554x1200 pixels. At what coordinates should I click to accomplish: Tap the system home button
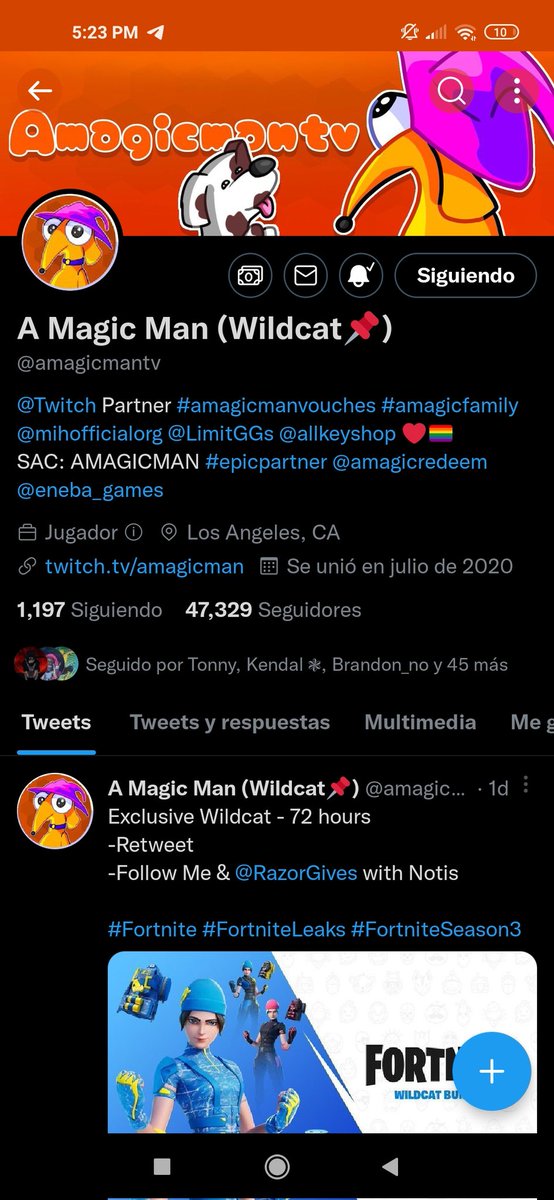[277, 1166]
